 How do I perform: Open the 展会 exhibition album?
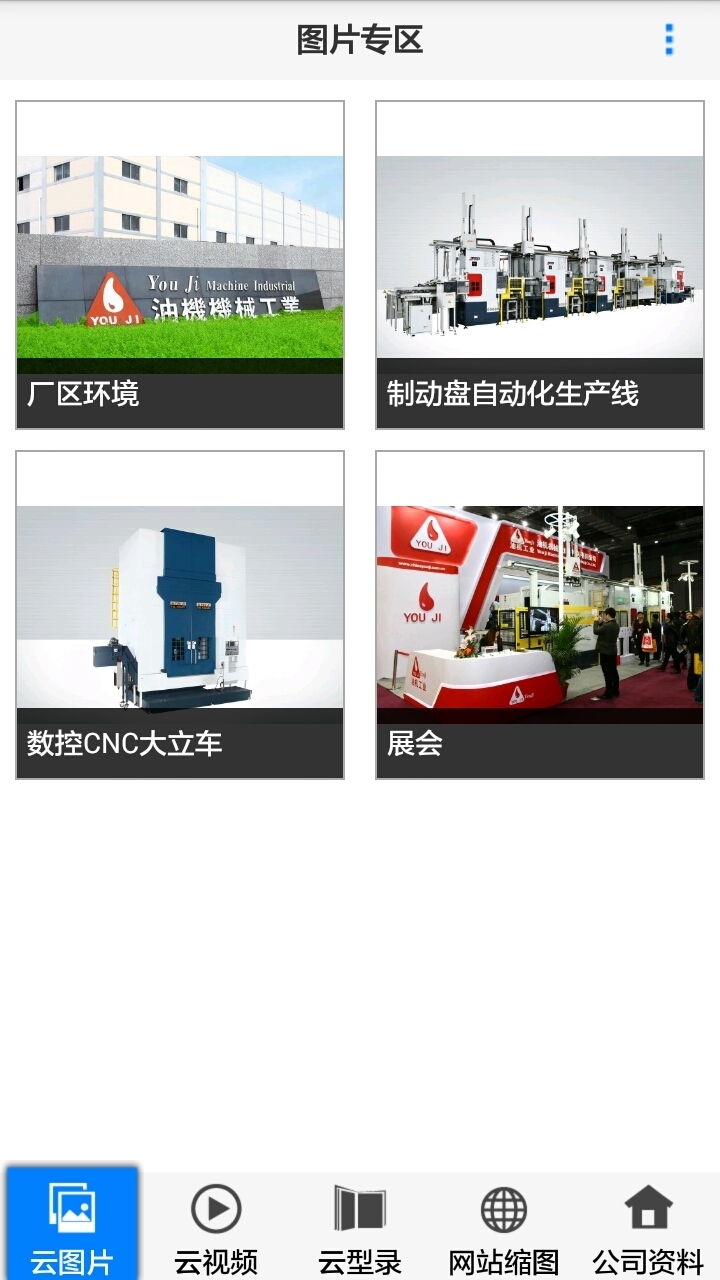540,615
